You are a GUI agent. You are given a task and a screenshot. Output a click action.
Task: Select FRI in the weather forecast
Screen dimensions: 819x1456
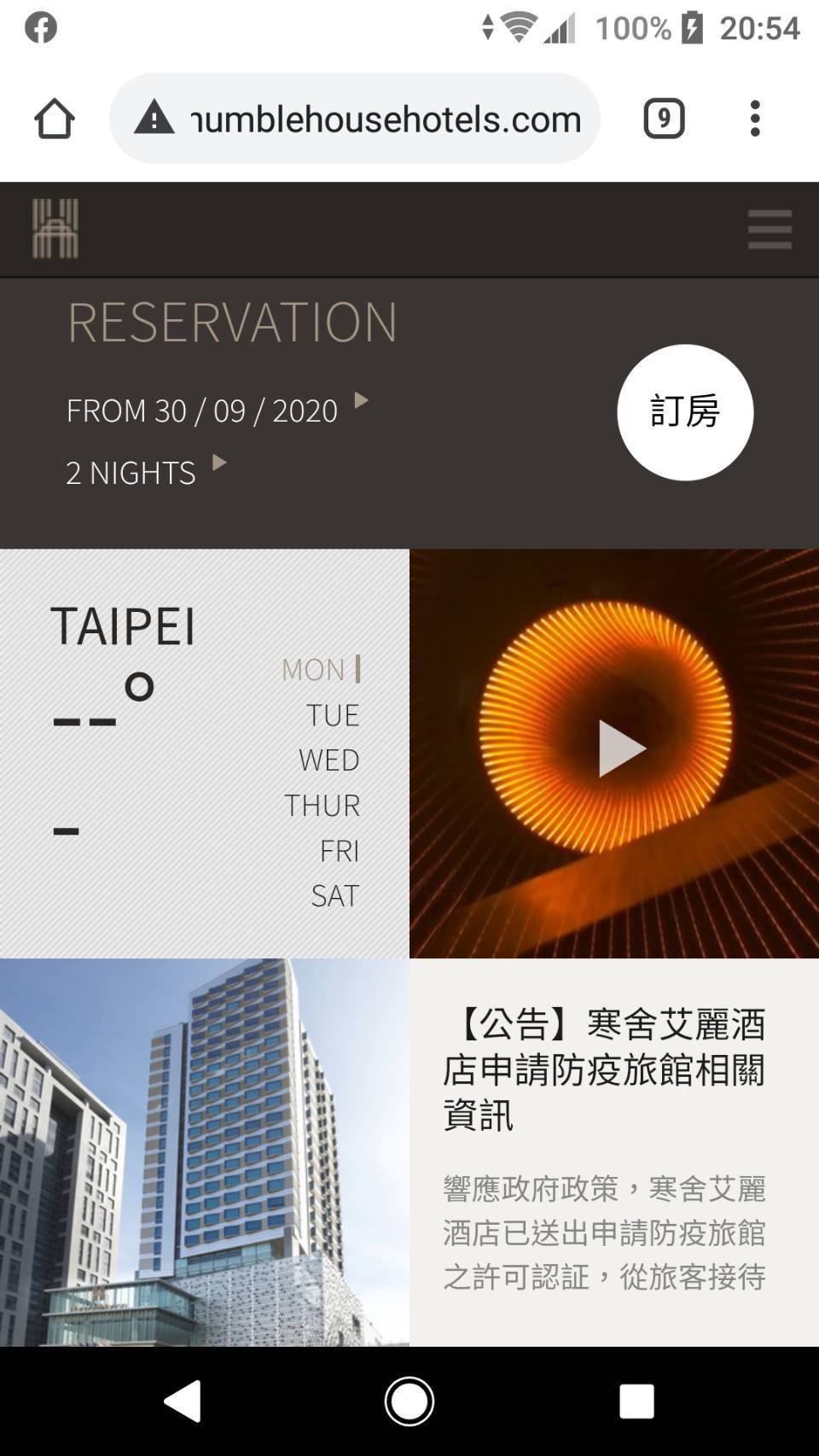(339, 851)
